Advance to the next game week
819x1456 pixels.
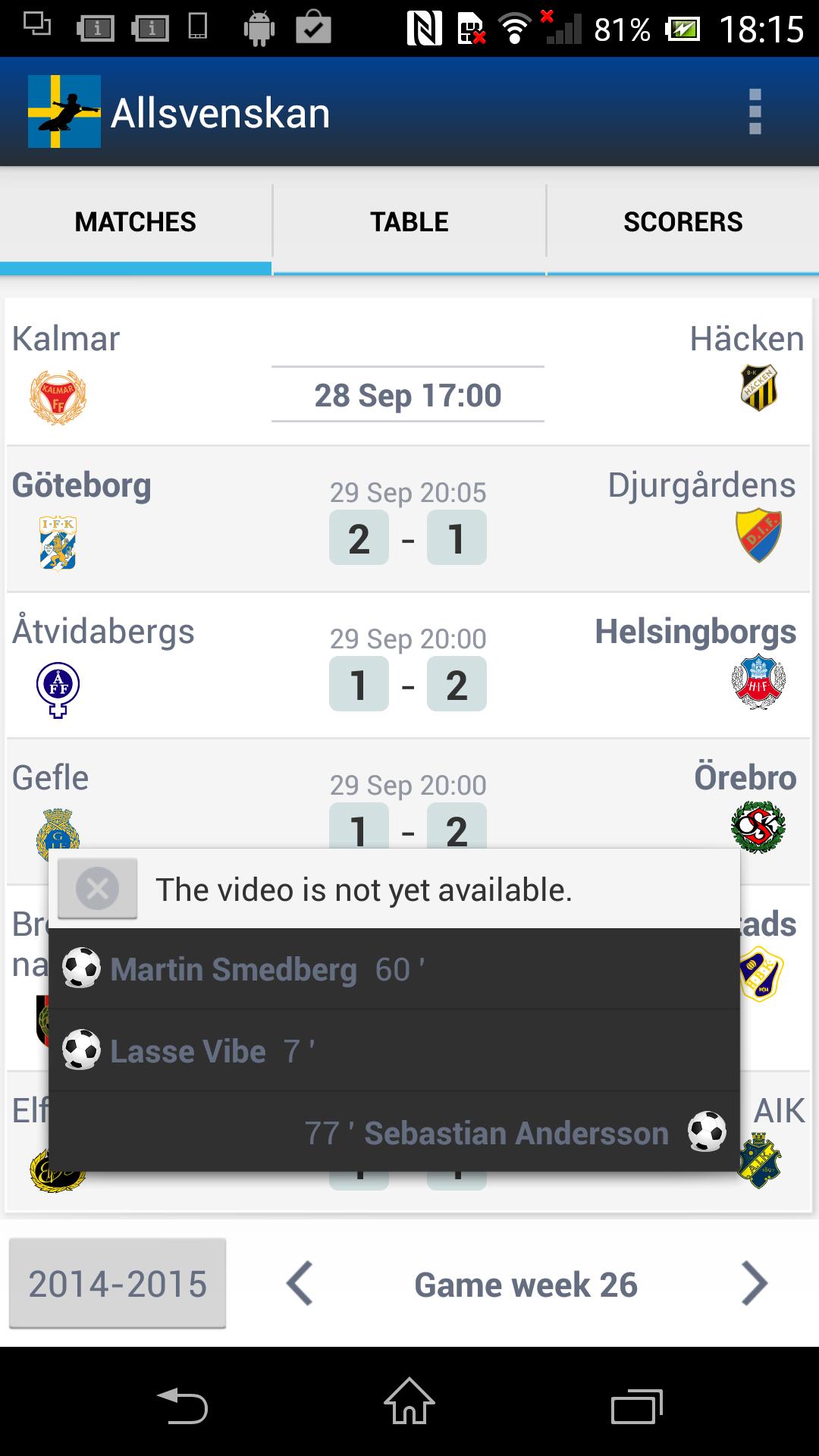753,1284
